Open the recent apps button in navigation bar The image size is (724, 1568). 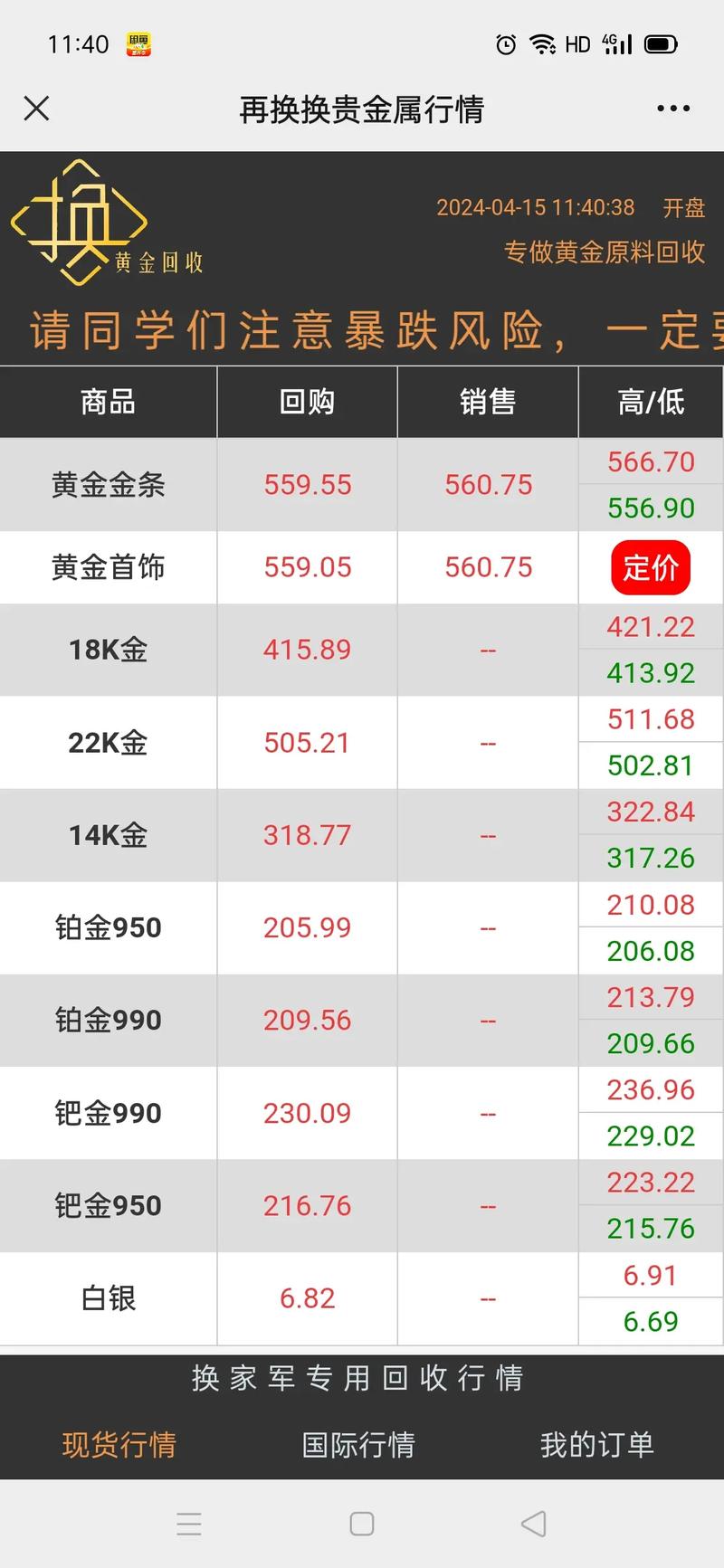[x=190, y=1524]
